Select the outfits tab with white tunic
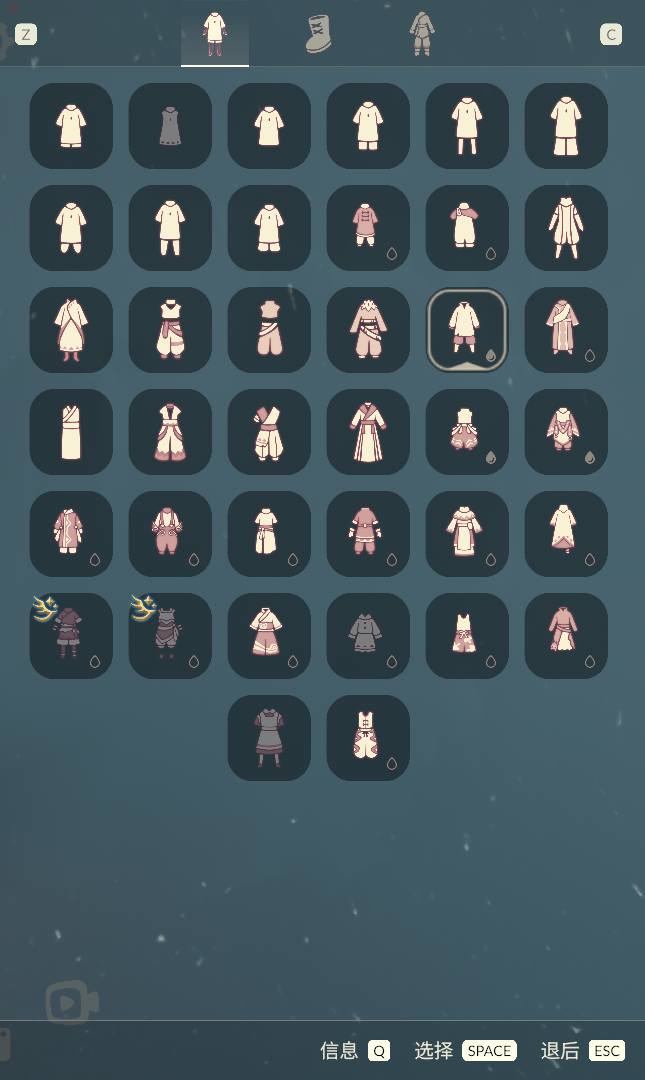The height and width of the screenshot is (1080, 645). pos(214,34)
